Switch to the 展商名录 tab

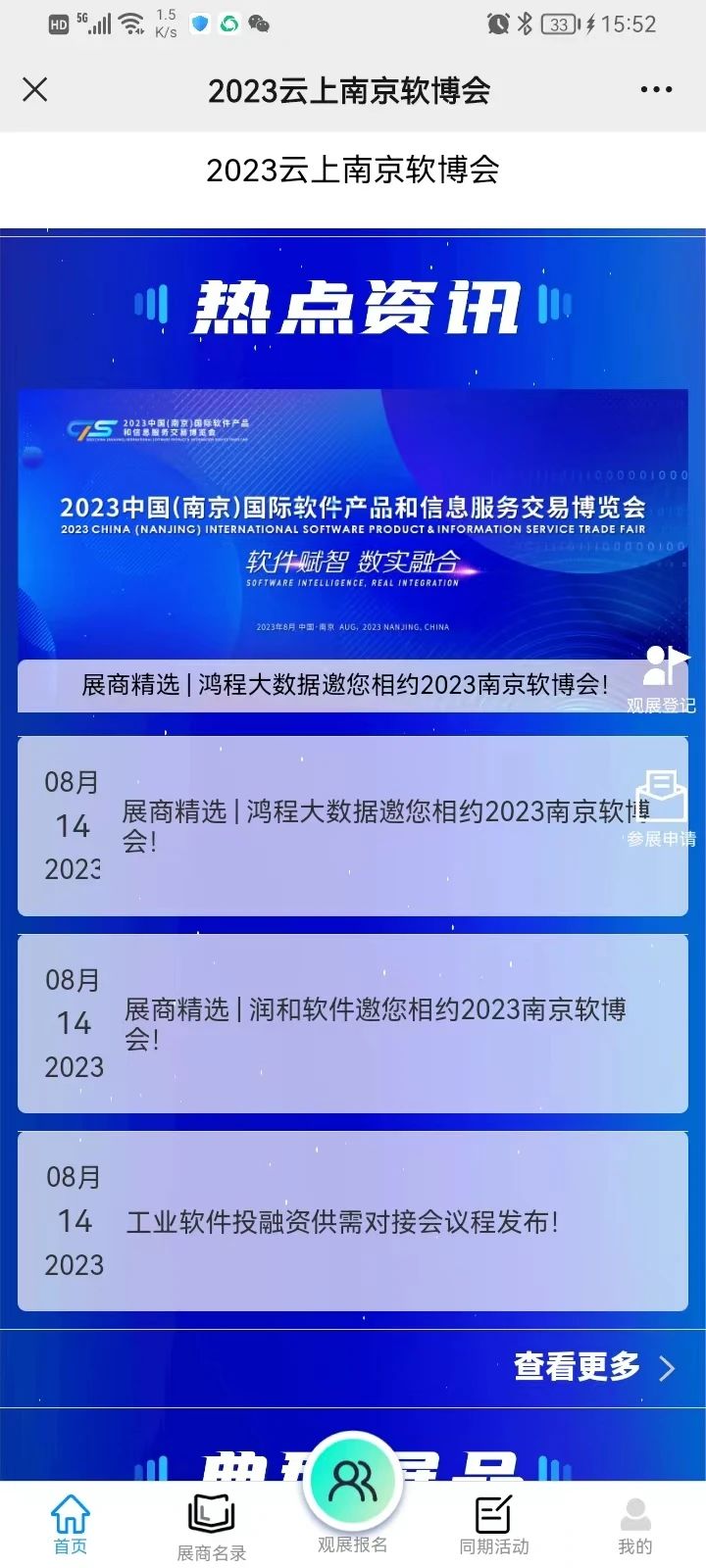(x=211, y=1528)
